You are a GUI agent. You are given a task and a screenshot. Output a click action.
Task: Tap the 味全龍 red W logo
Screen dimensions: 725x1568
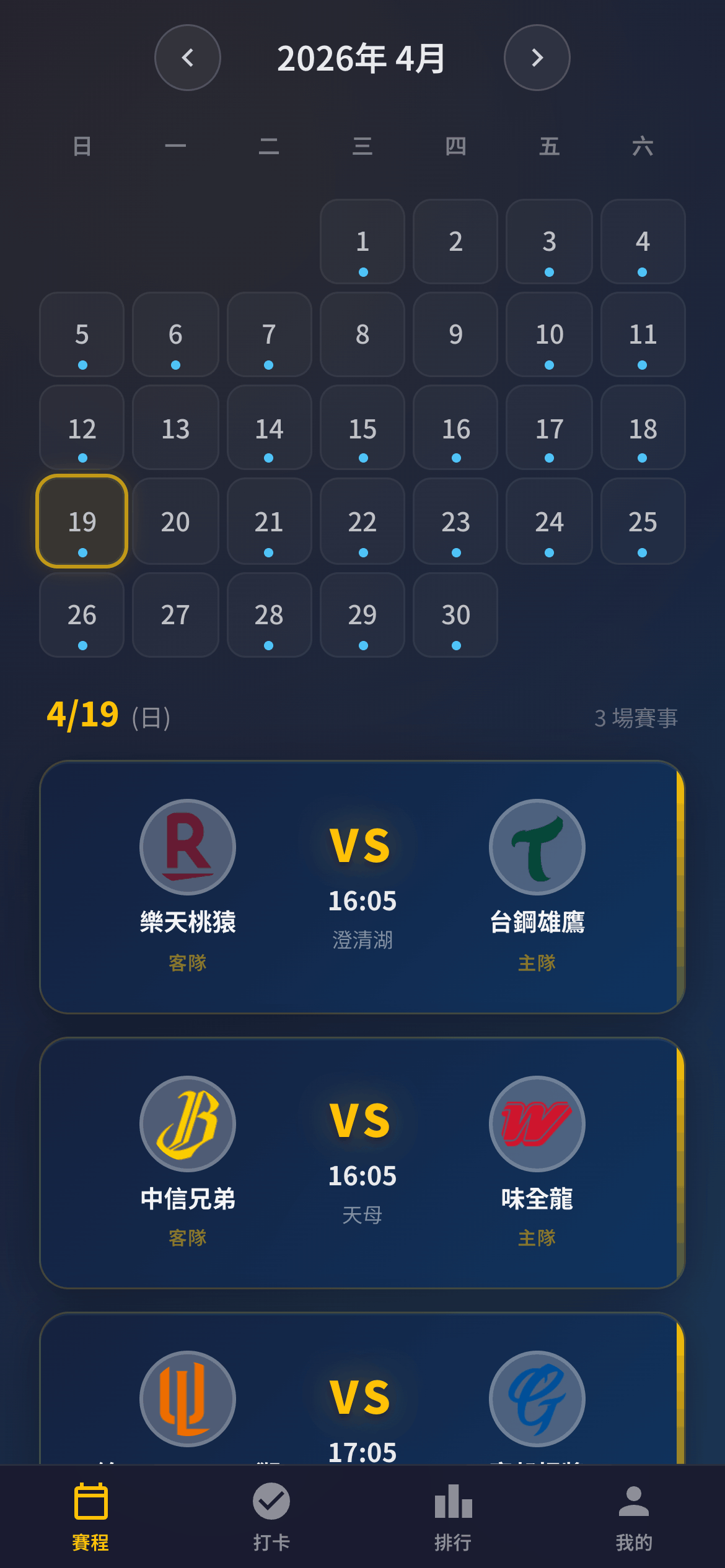pyautogui.click(x=537, y=1125)
